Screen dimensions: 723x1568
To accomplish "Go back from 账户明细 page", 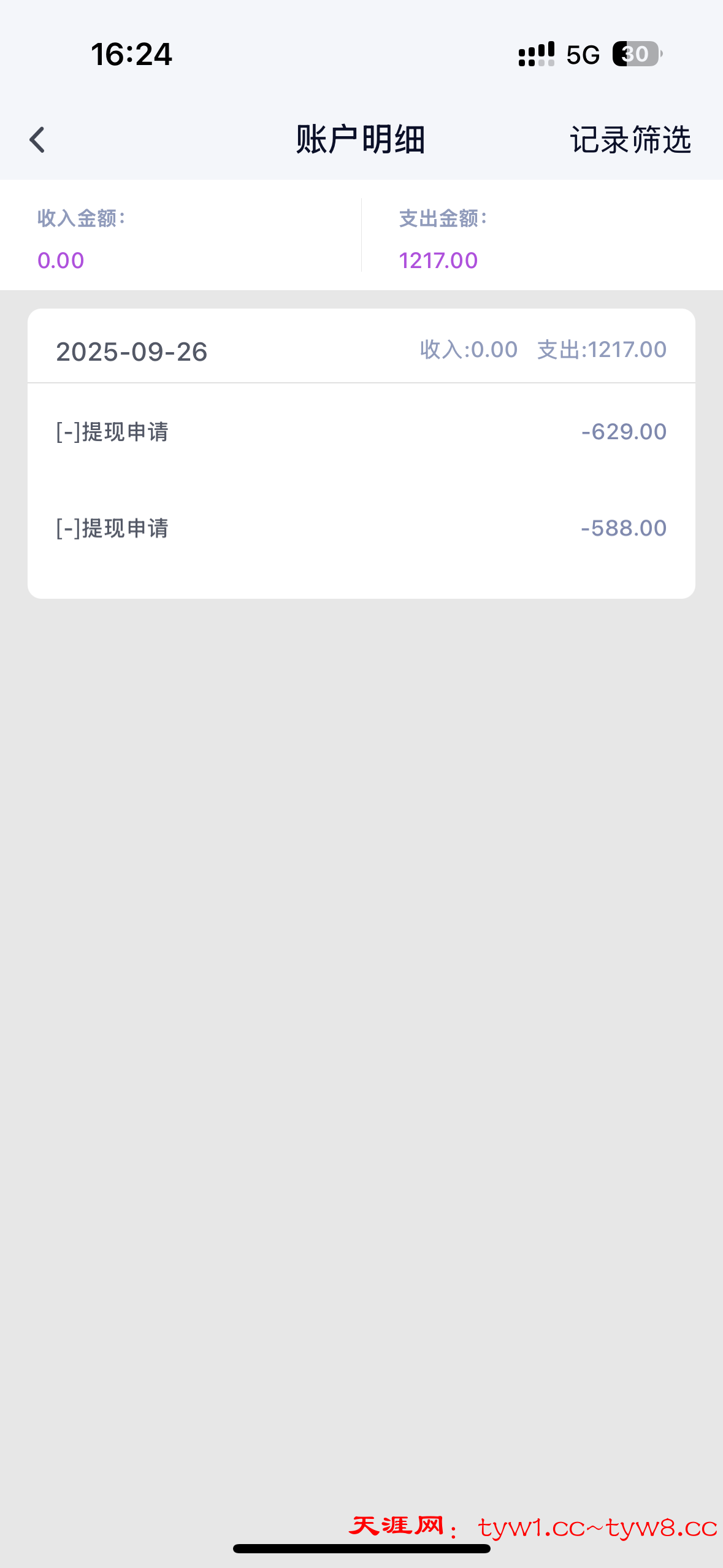I will tap(37, 140).
